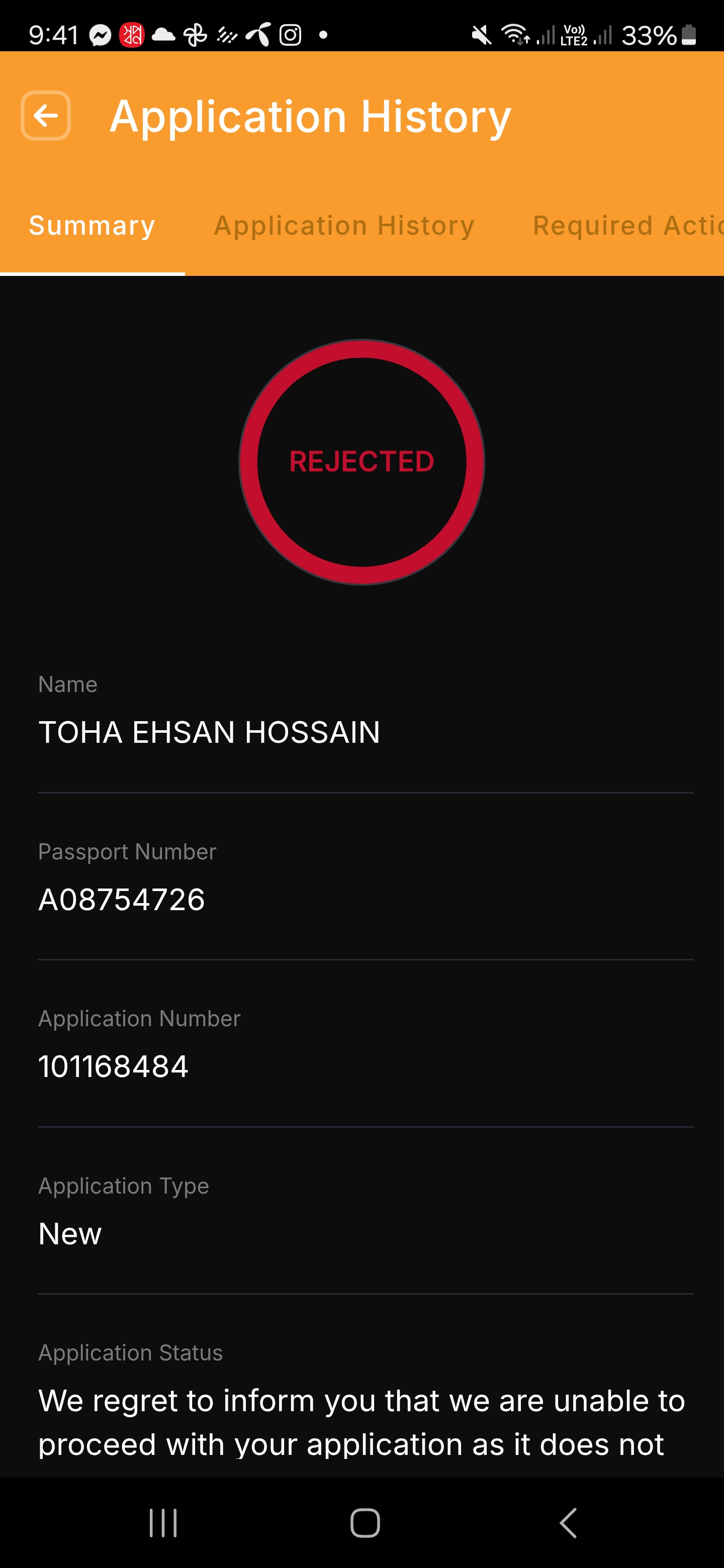The width and height of the screenshot is (724, 1568).
Task: Open the Required Action tab
Action: click(627, 226)
